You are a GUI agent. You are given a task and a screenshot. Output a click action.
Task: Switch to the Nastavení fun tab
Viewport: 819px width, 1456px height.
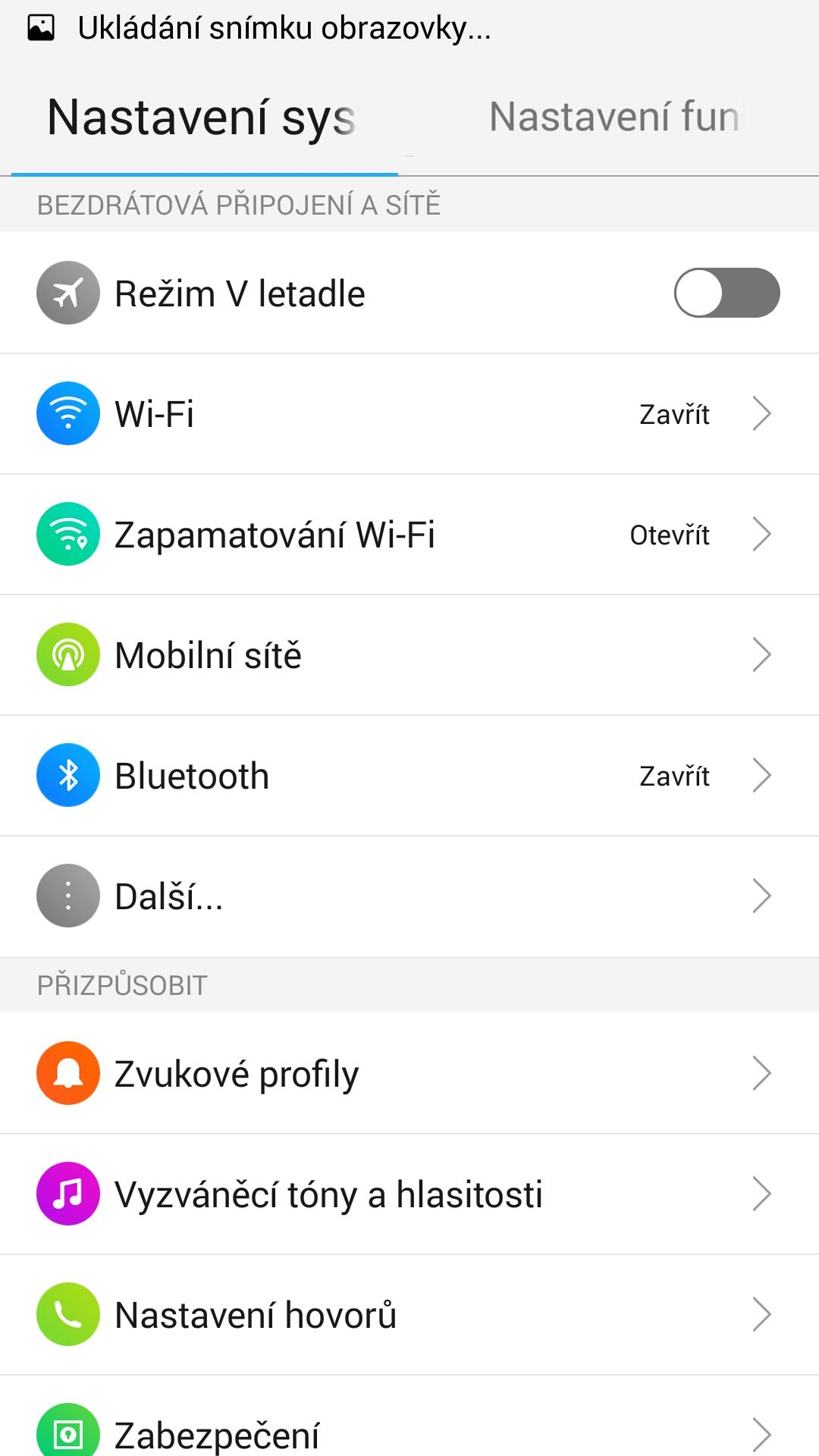point(614,118)
